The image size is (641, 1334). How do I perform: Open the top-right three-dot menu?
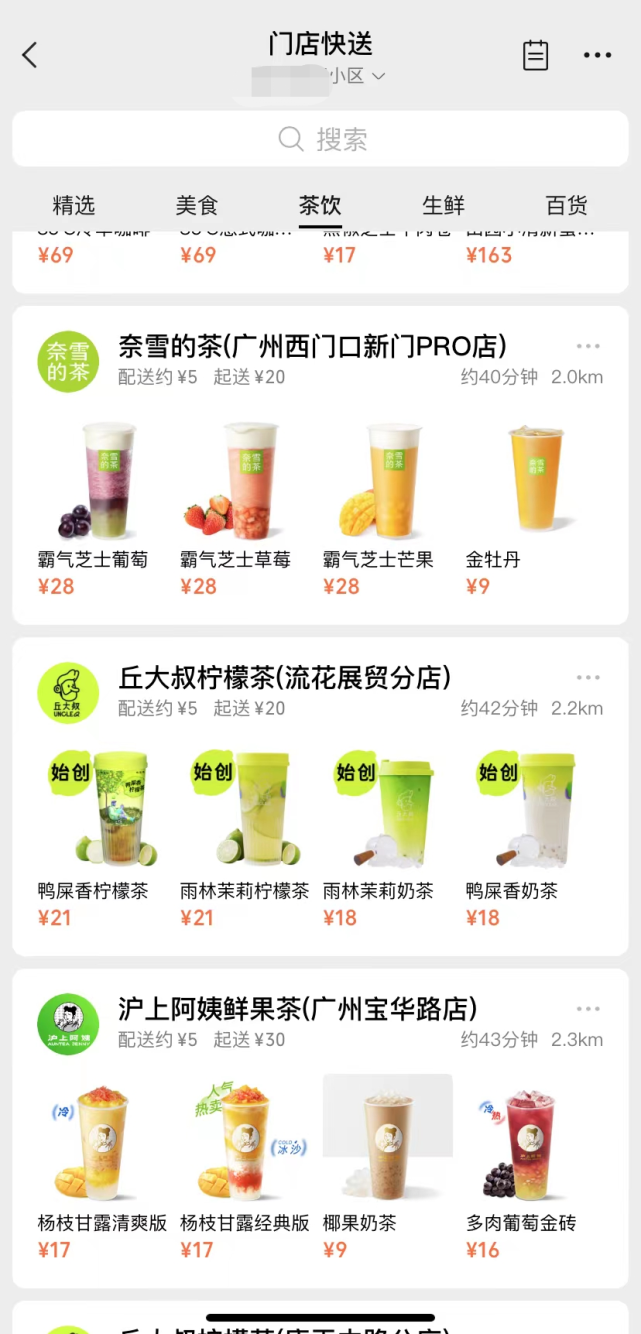[x=597, y=55]
